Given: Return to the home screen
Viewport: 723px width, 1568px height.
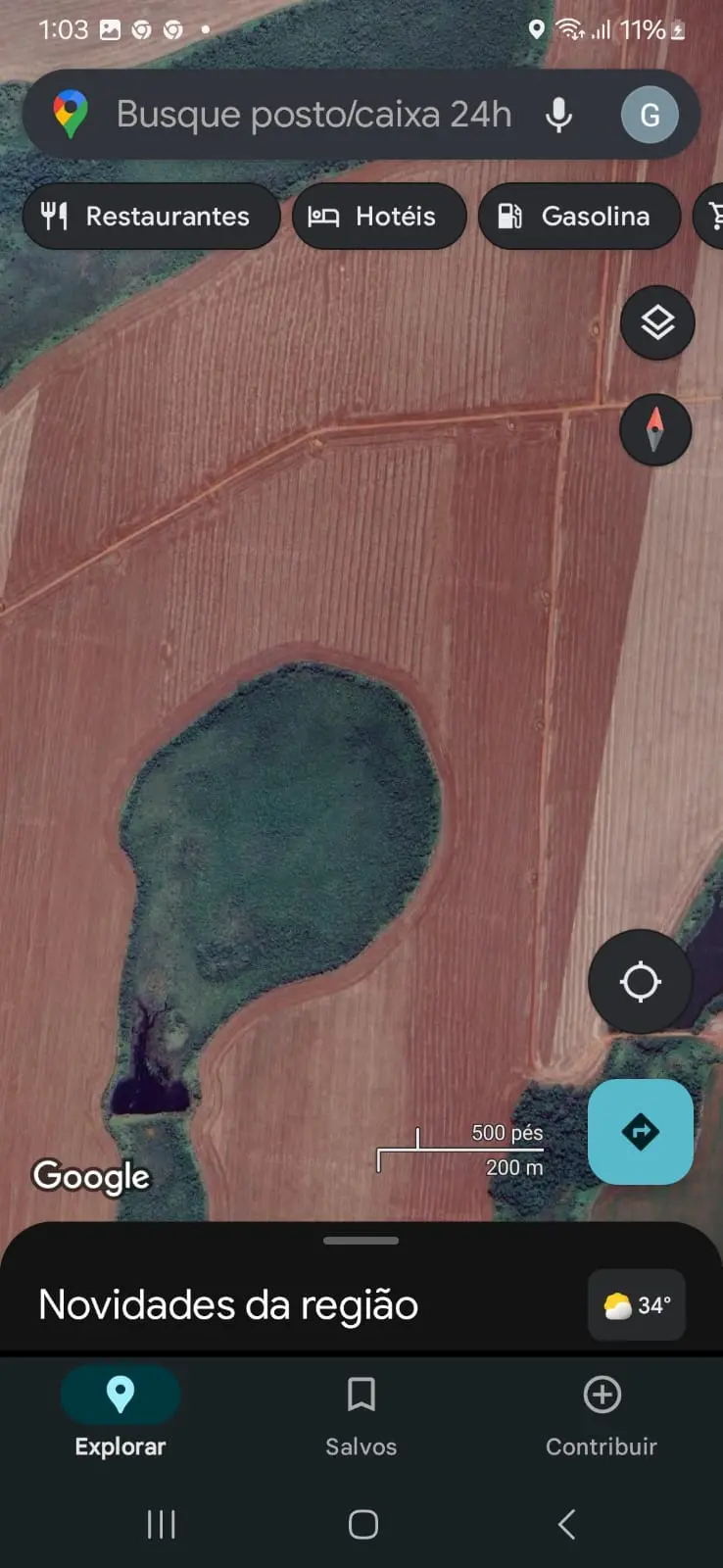Looking at the screenshot, I should click(x=362, y=1524).
